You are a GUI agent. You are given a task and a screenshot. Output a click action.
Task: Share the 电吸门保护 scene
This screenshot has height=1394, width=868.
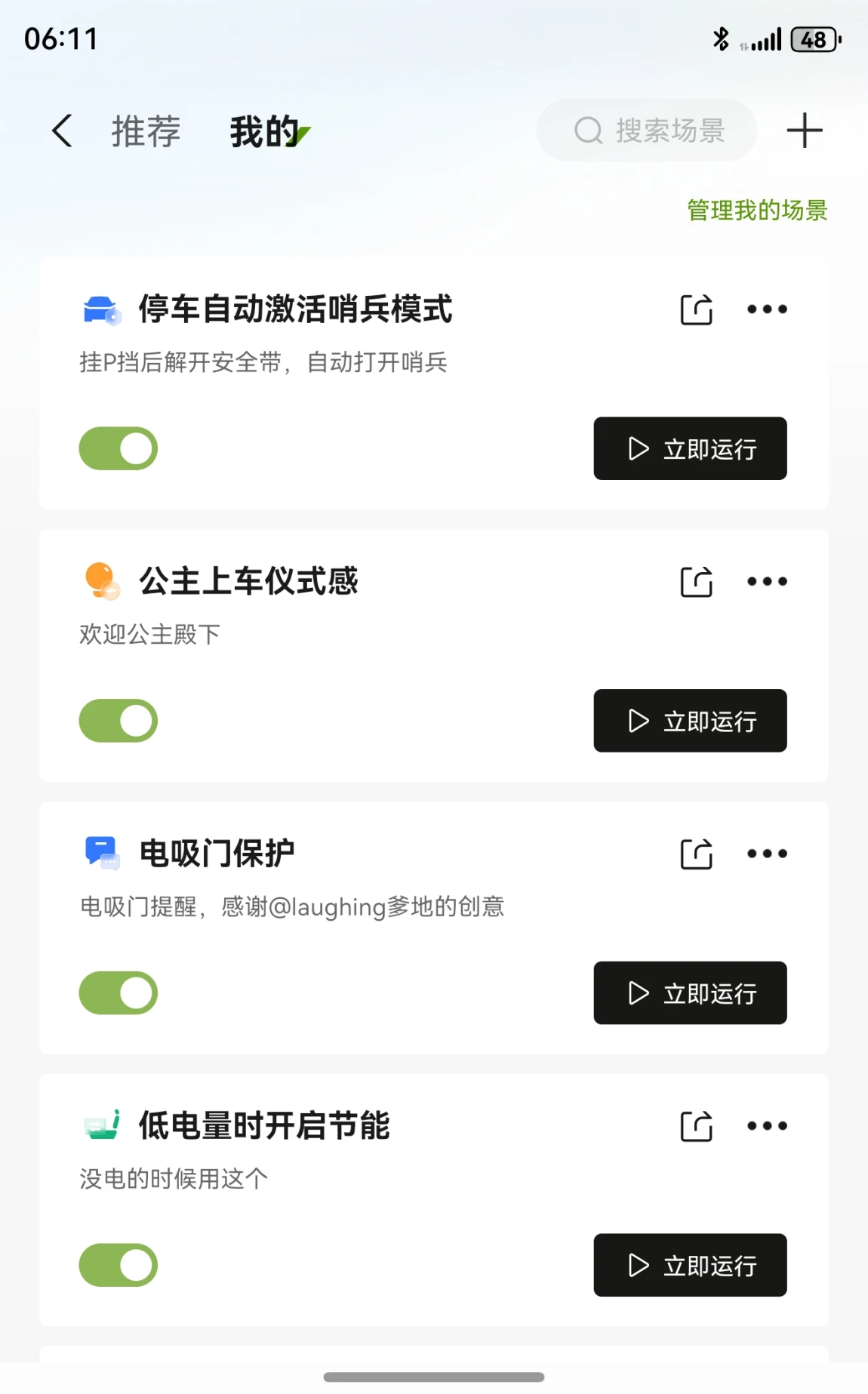click(696, 854)
